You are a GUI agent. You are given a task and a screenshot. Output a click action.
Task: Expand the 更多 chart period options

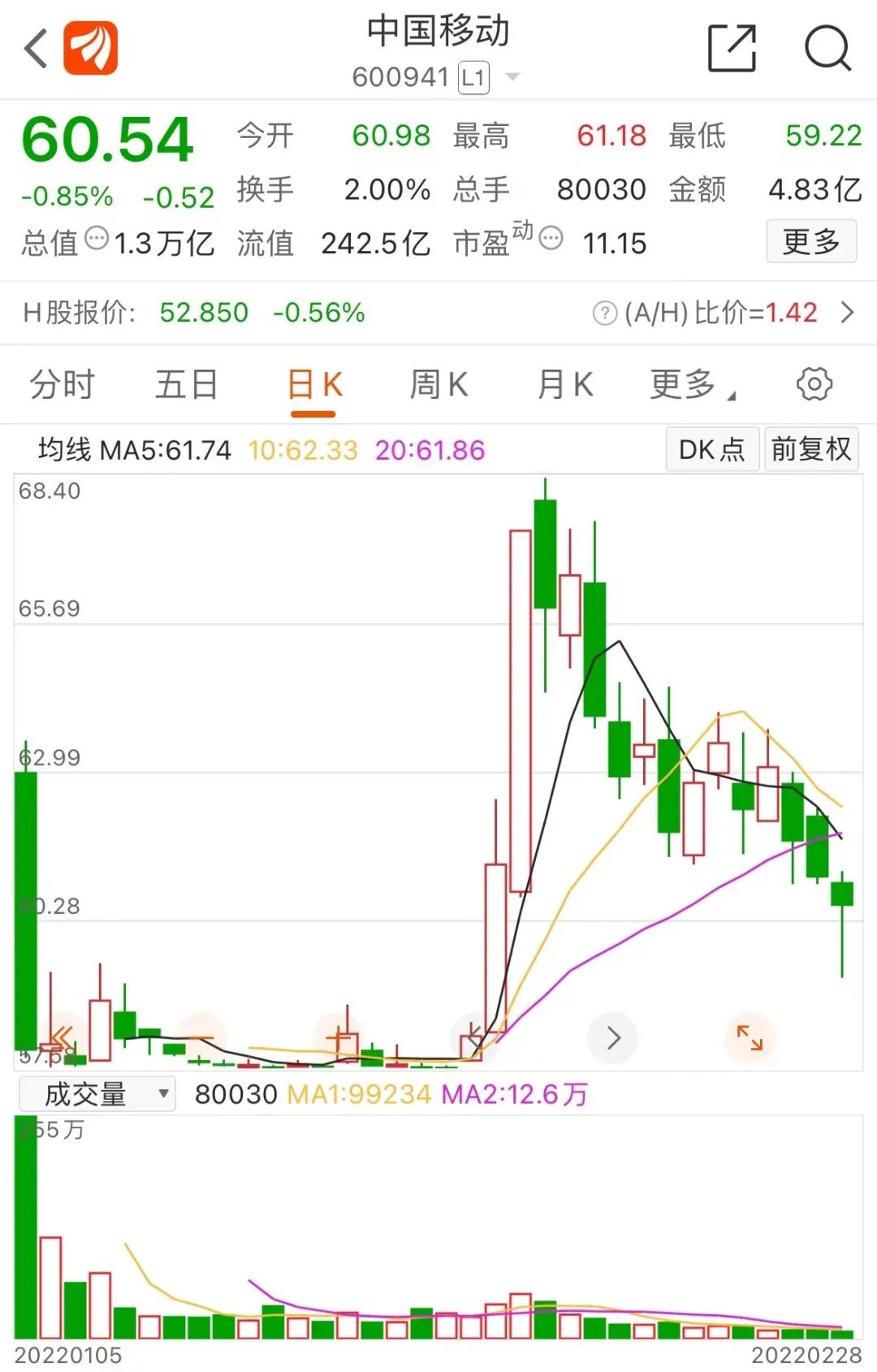[690, 385]
